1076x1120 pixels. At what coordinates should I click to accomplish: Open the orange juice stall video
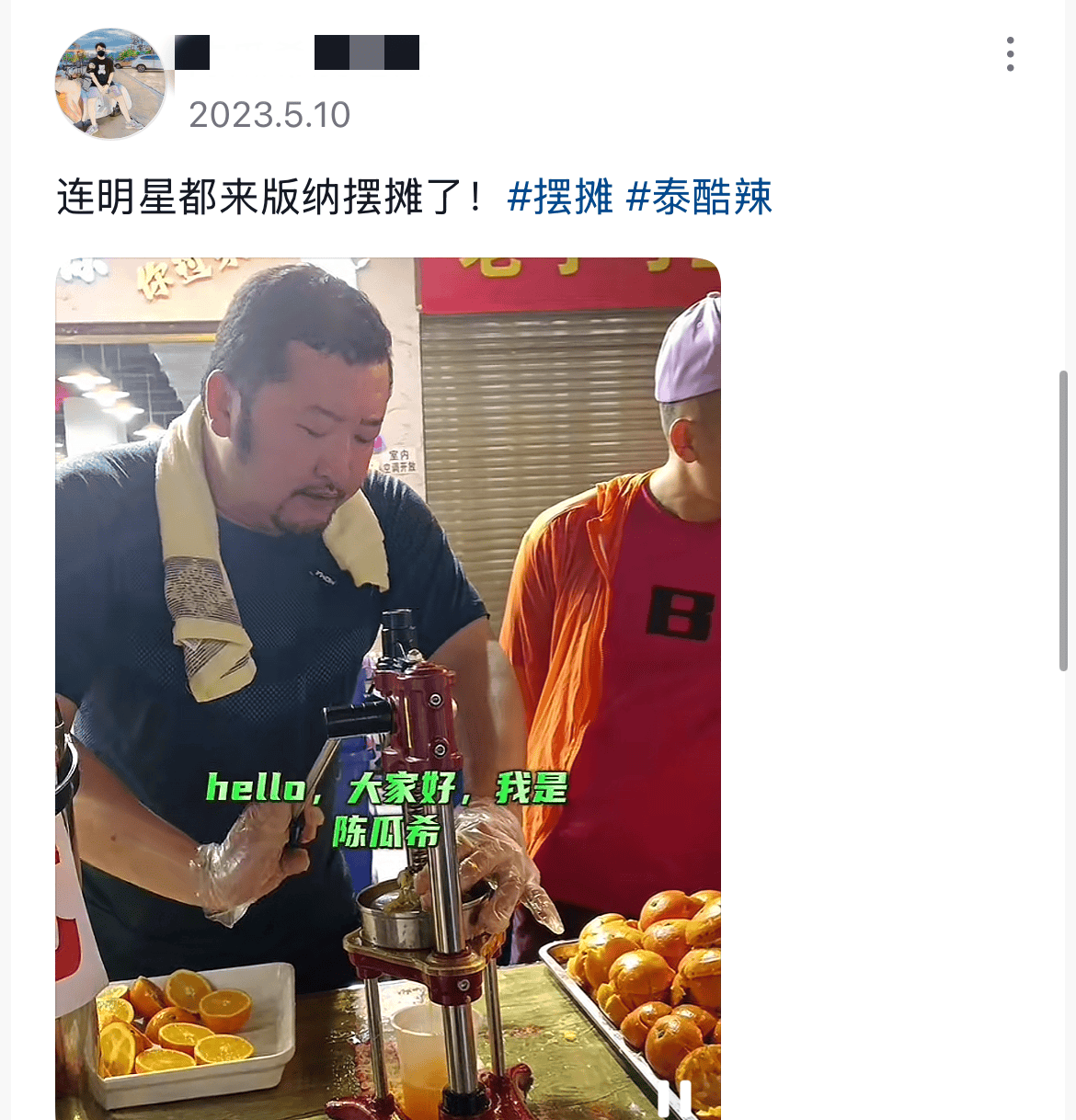[x=387, y=688]
